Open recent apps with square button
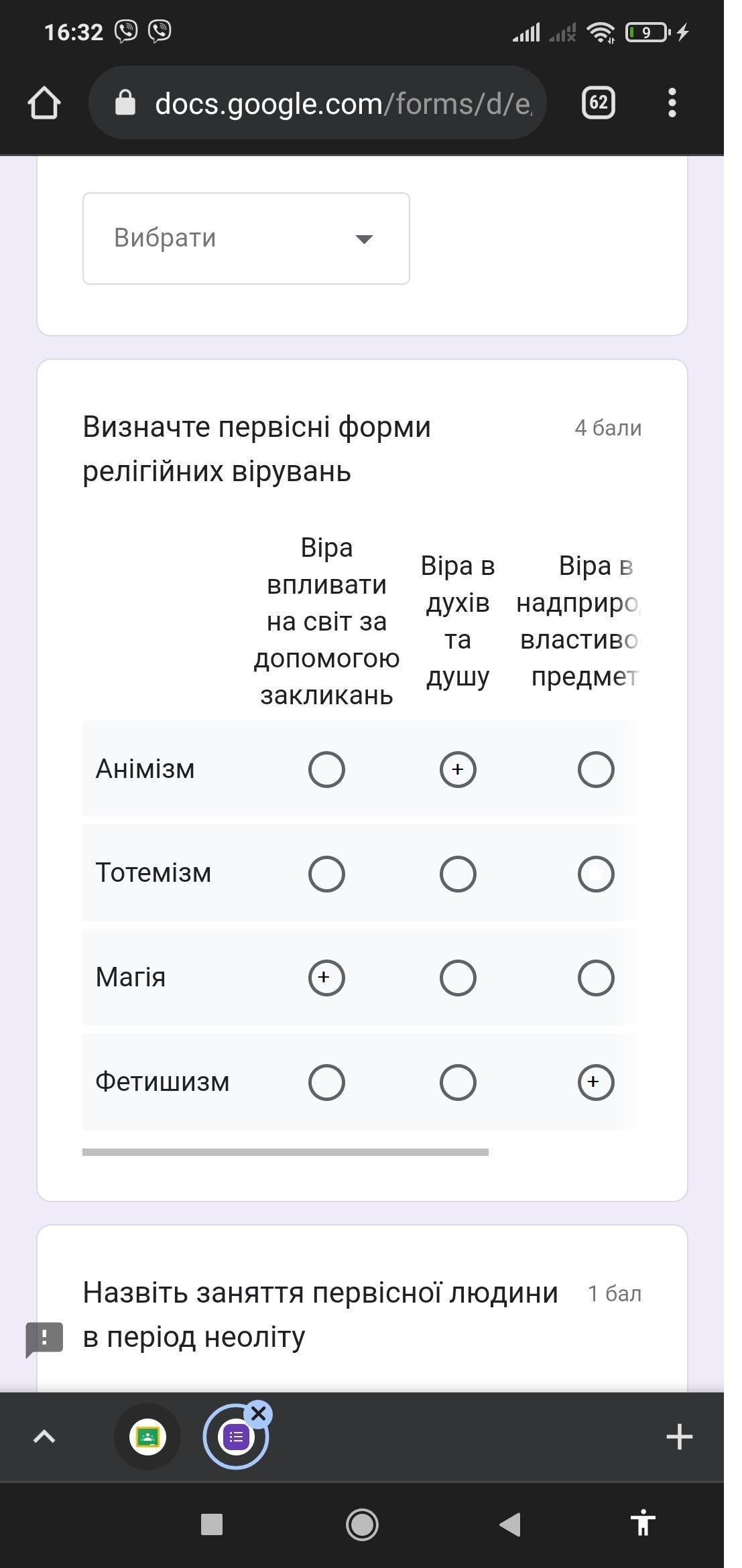 click(212, 1524)
